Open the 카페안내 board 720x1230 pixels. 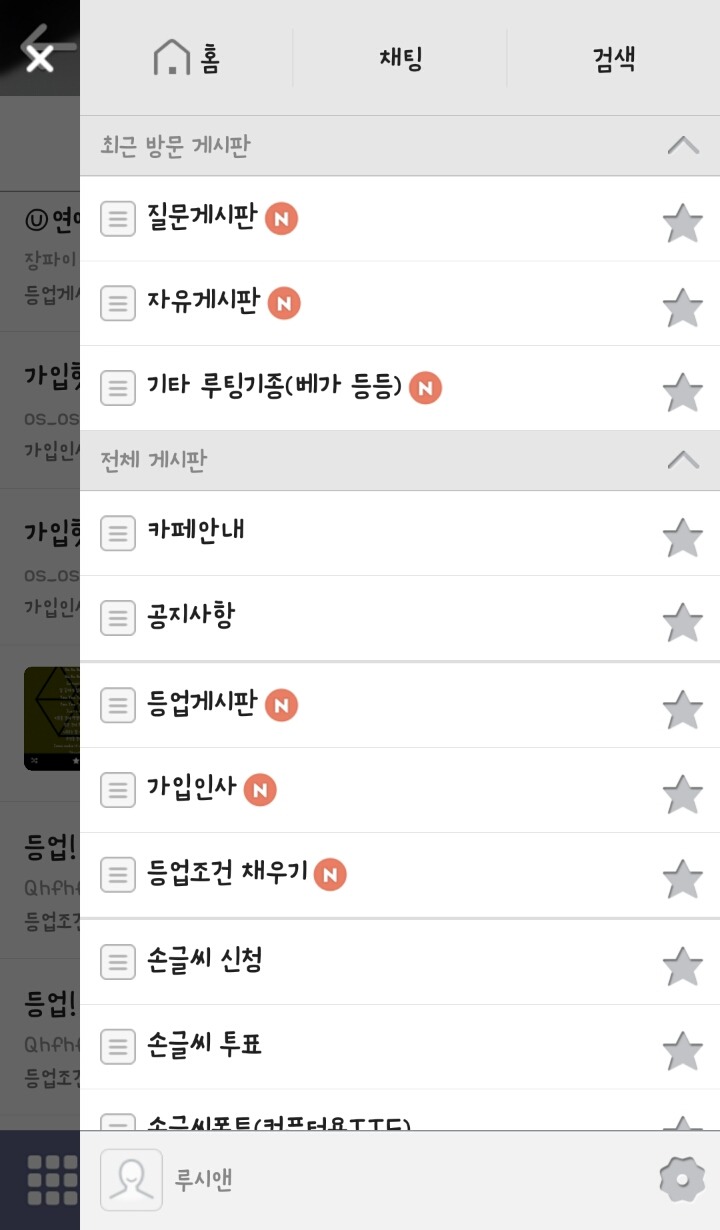(x=196, y=531)
